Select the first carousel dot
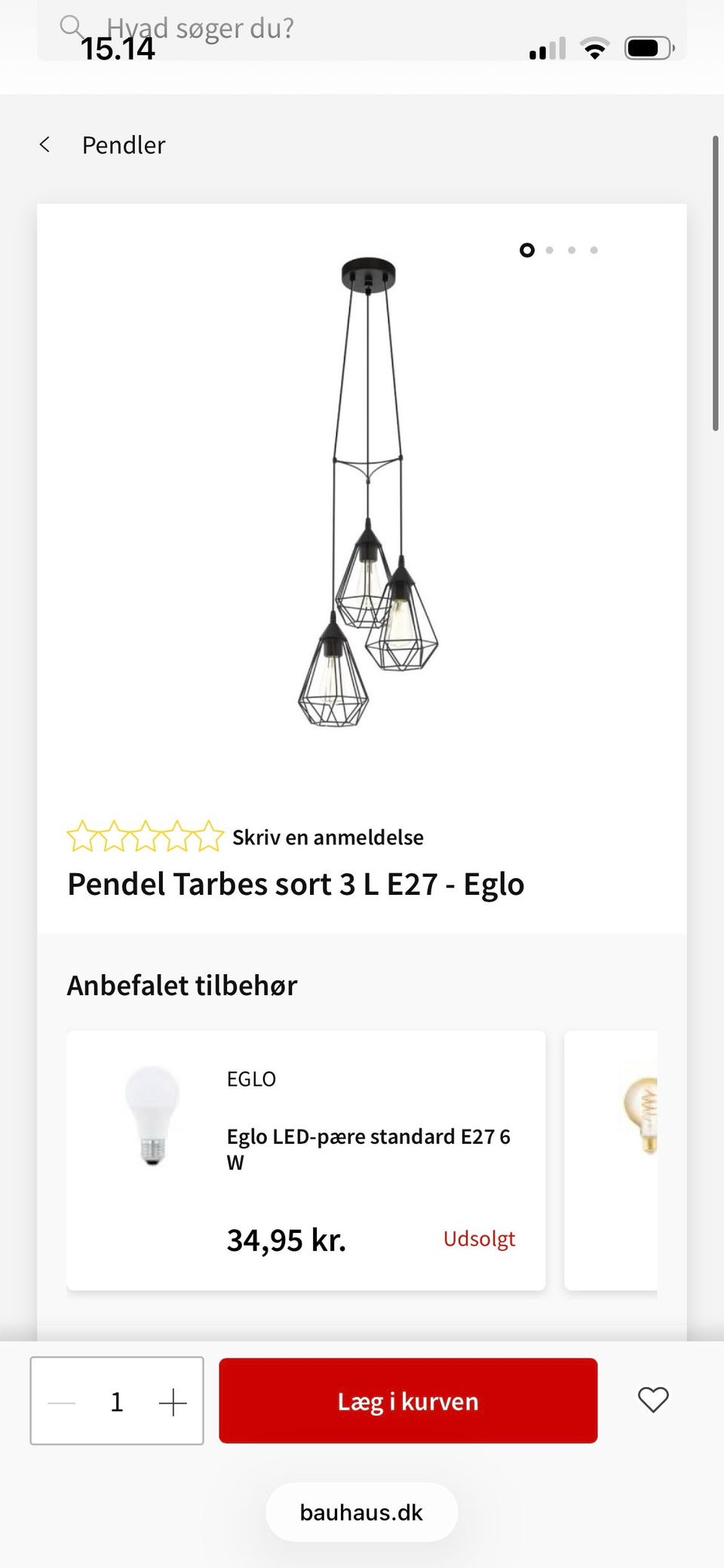Viewport: 724px width, 1568px height. (527, 251)
